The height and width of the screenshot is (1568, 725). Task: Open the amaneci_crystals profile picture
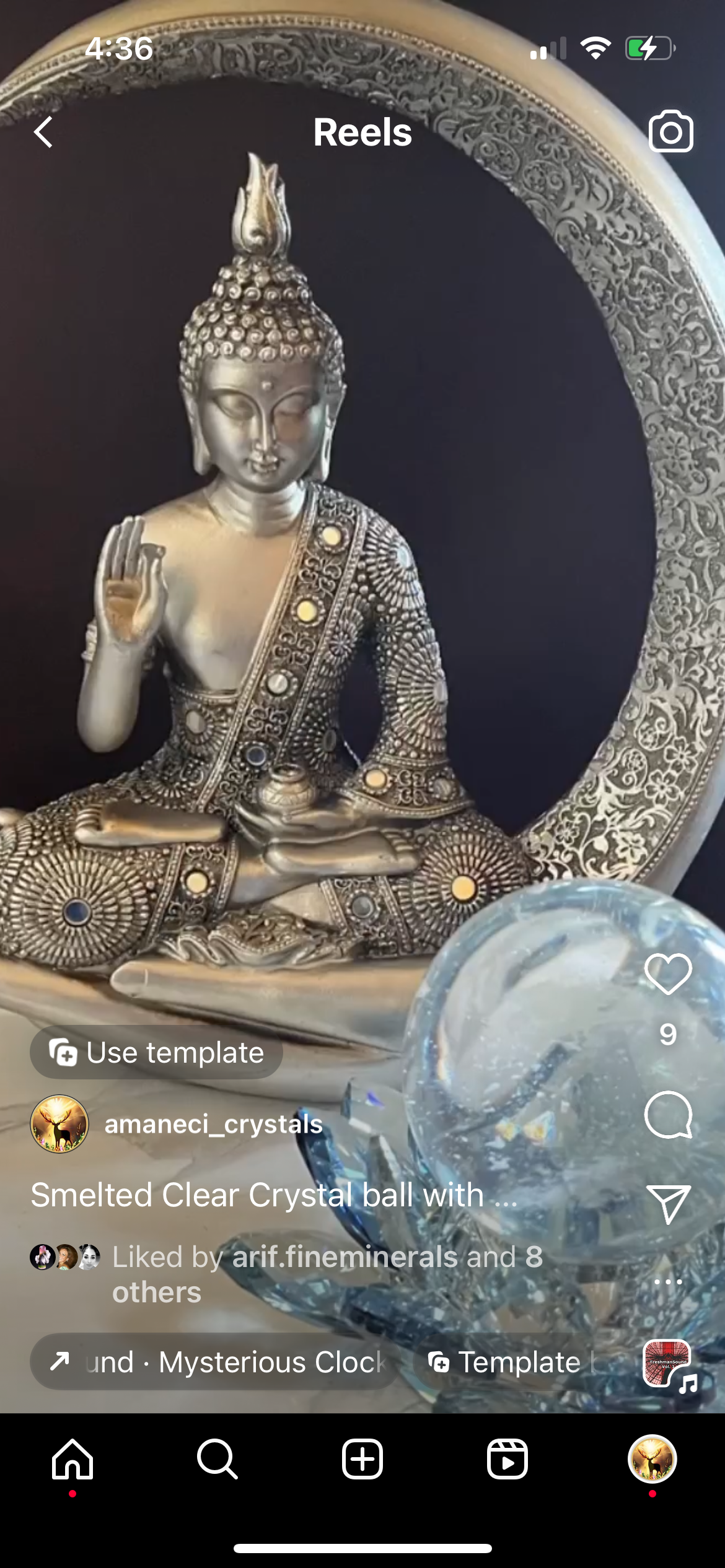59,1124
